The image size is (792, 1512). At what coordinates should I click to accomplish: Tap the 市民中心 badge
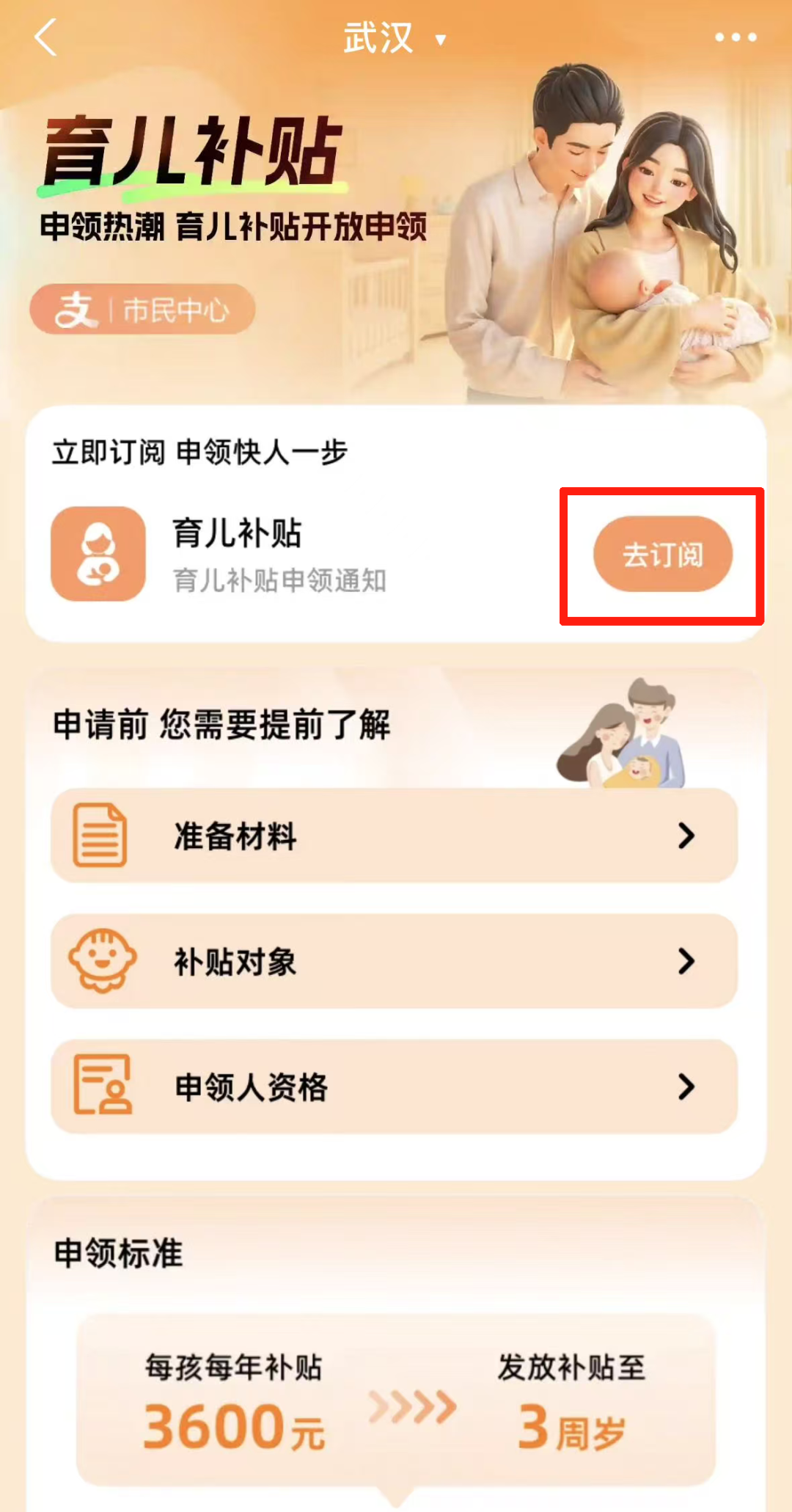point(142,310)
